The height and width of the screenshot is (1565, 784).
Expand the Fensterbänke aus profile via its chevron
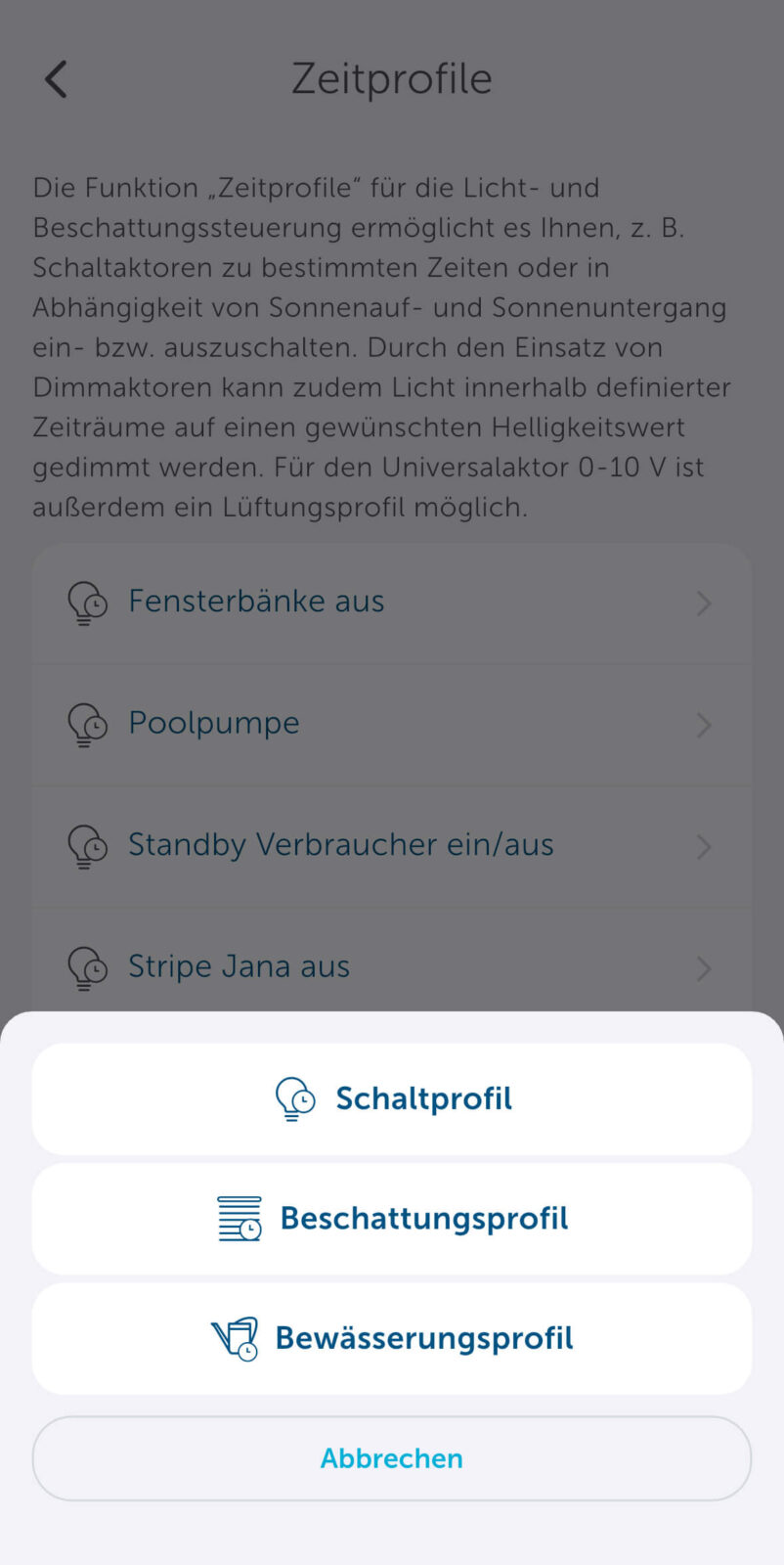pyautogui.click(x=704, y=604)
